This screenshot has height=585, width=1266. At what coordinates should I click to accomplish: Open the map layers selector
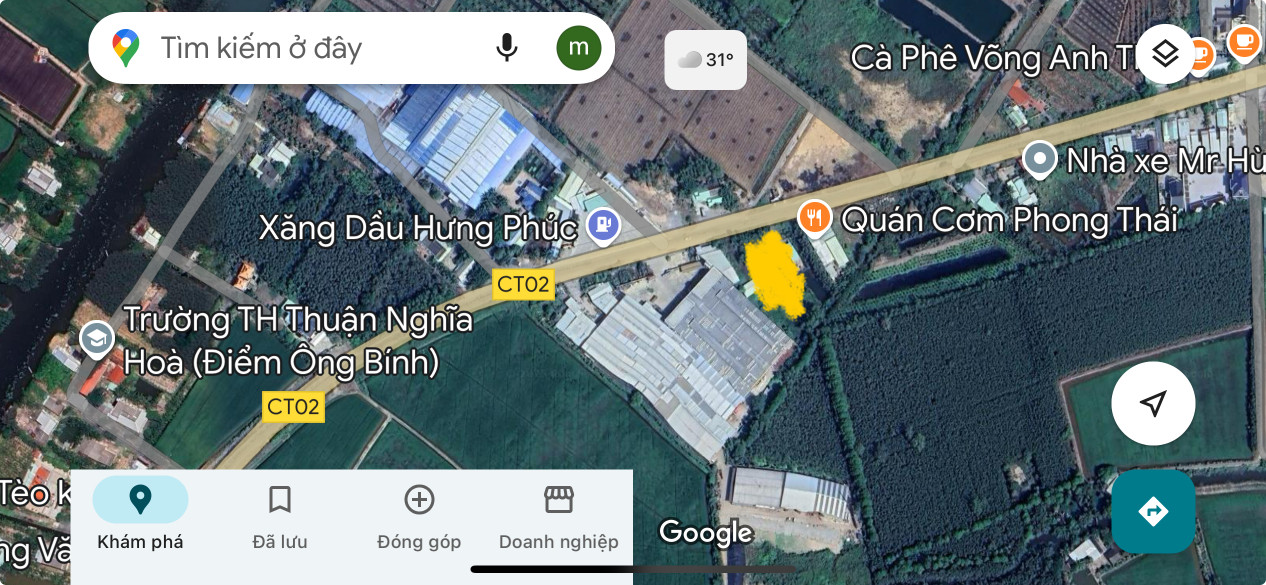(x=1165, y=53)
